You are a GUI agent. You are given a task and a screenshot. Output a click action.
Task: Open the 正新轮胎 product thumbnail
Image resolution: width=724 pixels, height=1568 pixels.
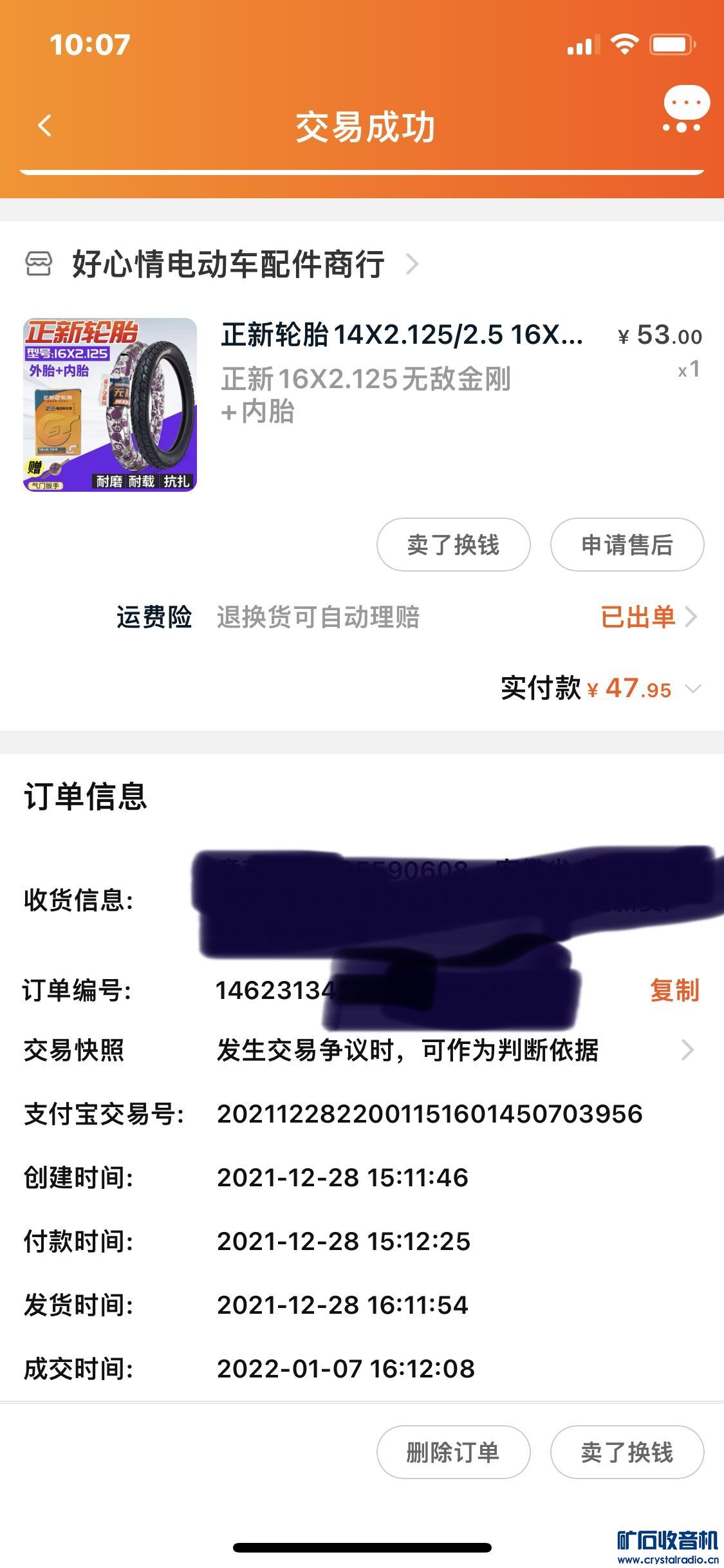110,405
